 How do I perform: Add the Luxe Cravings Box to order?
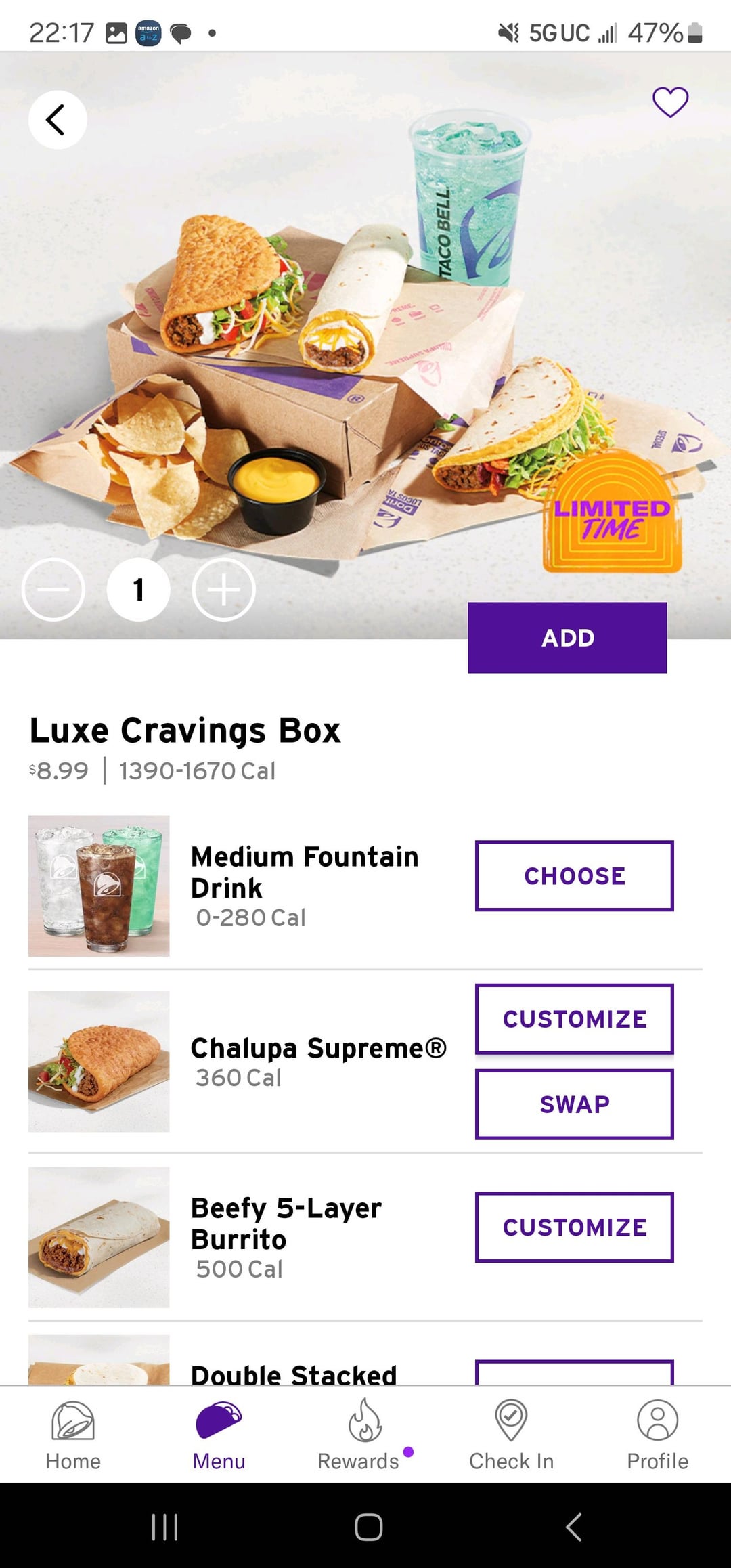tap(567, 638)
